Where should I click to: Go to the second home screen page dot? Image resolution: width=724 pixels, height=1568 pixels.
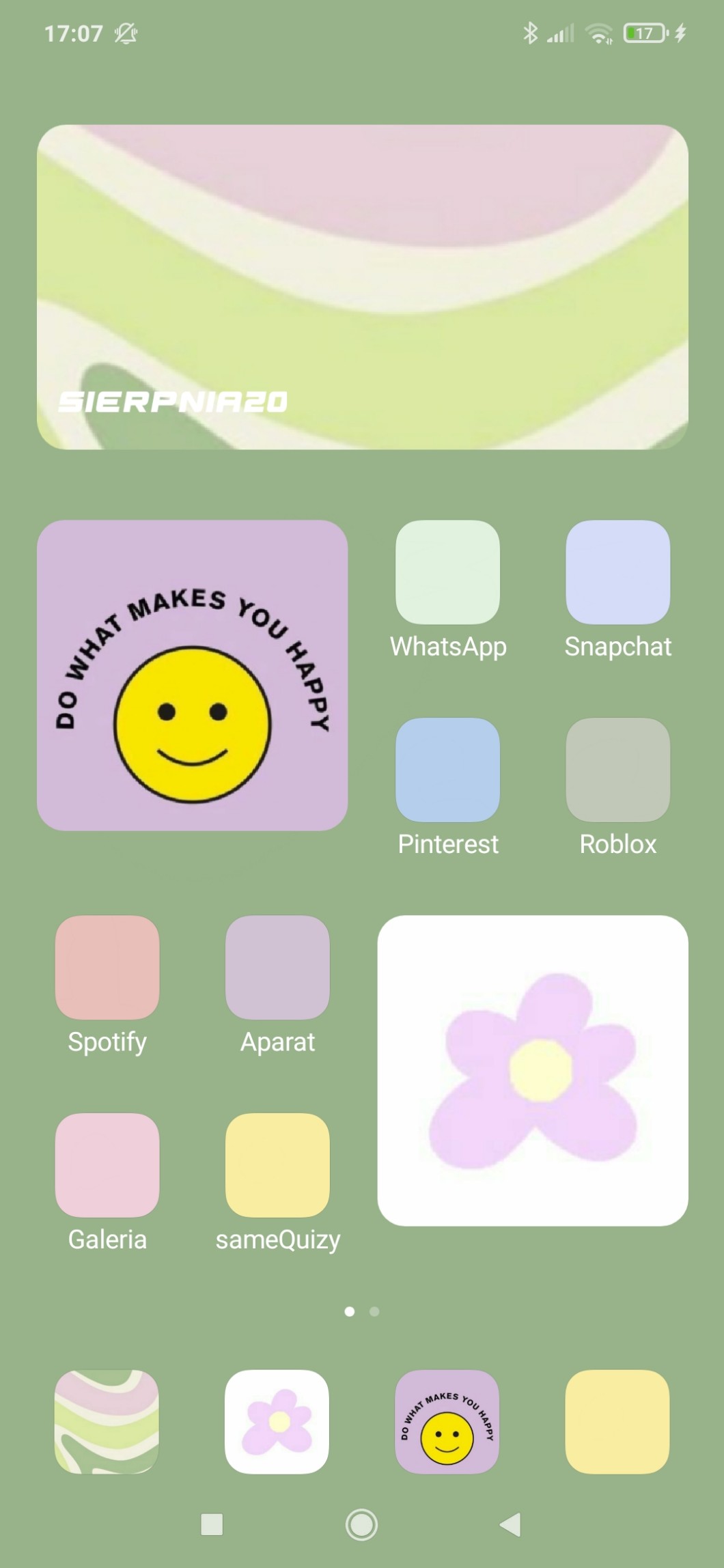pos(374,1311)
